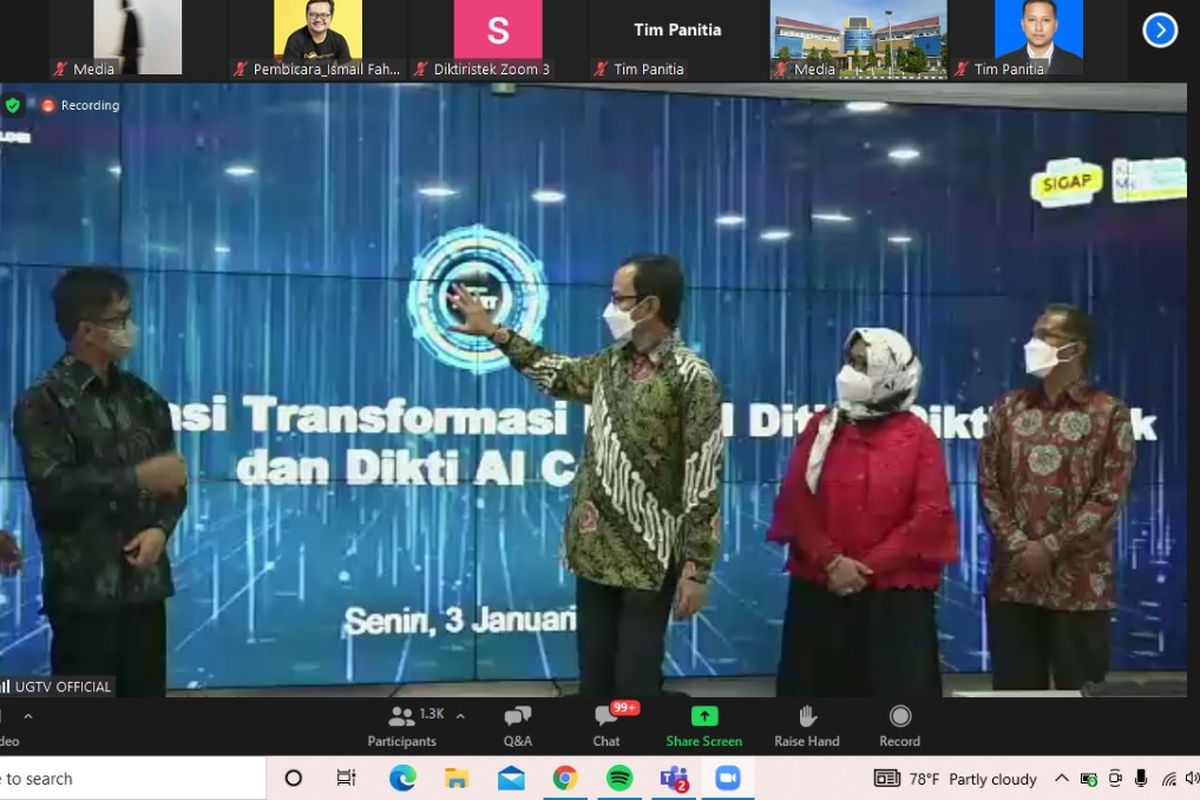The image size is (1200, 800).
Task: Raise Hand in the meeting
Action: [x=806, y=725]
